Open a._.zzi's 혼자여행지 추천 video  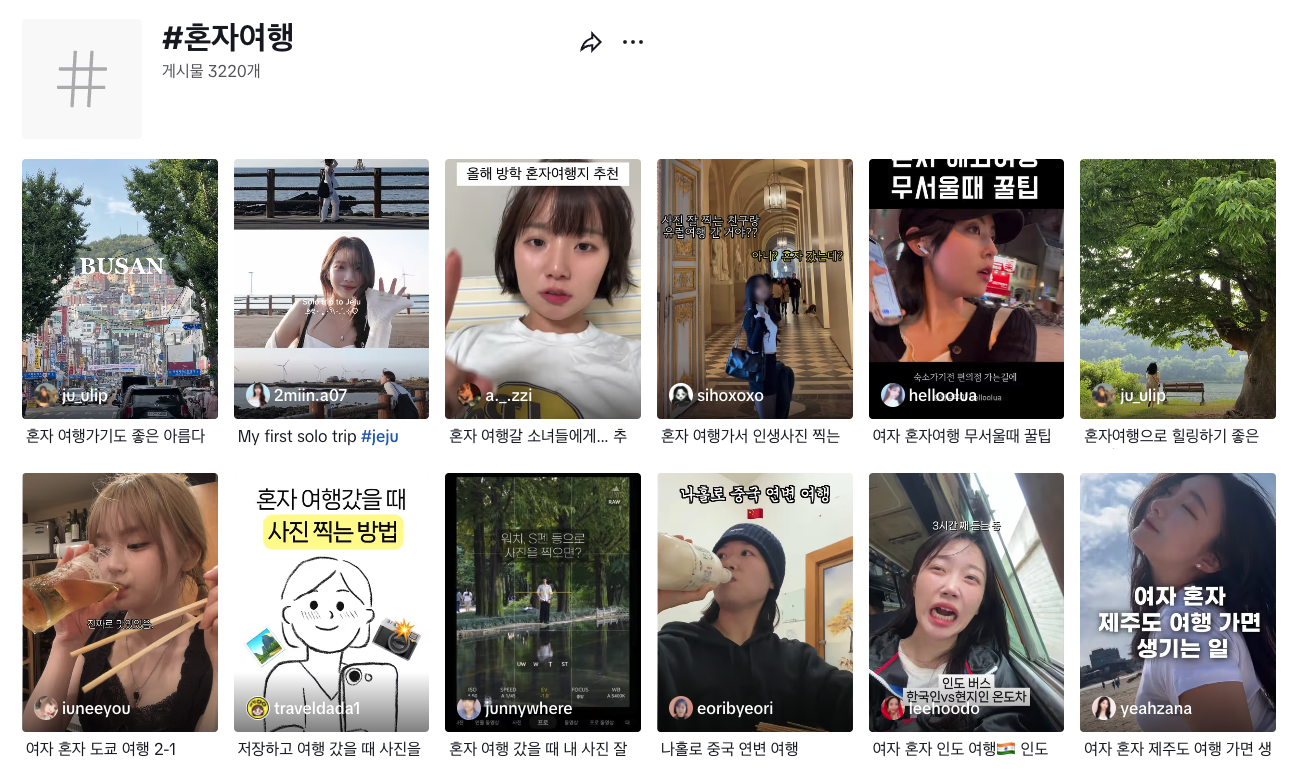click(543, 288)
